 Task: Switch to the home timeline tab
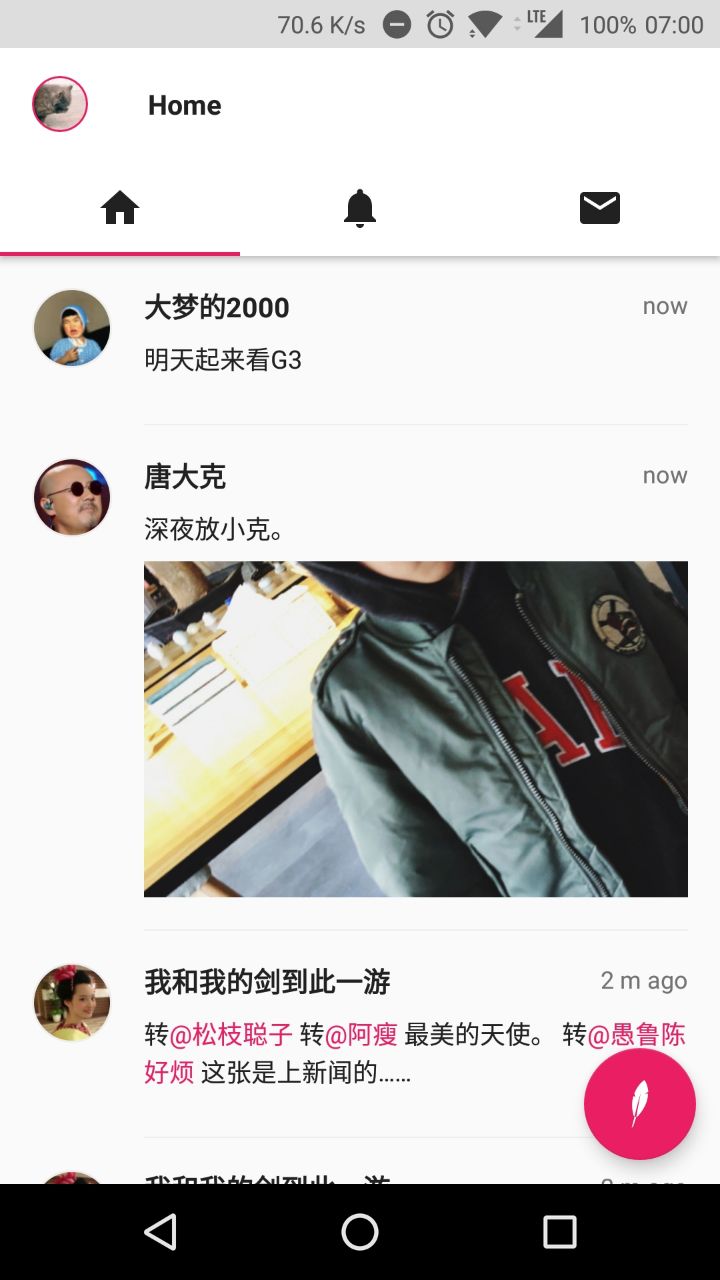(x=120, y=208)
